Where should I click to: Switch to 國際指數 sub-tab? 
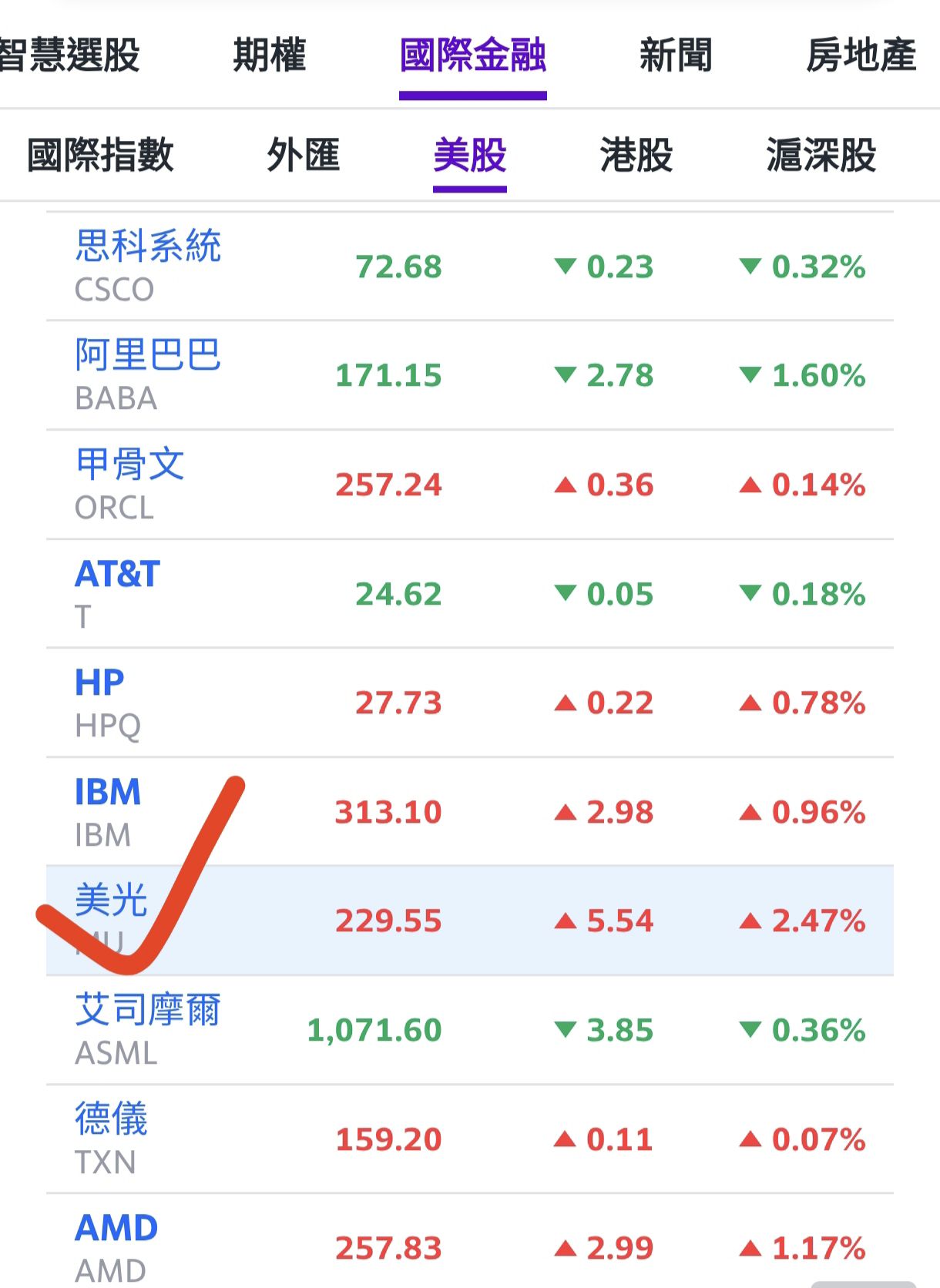100,156
